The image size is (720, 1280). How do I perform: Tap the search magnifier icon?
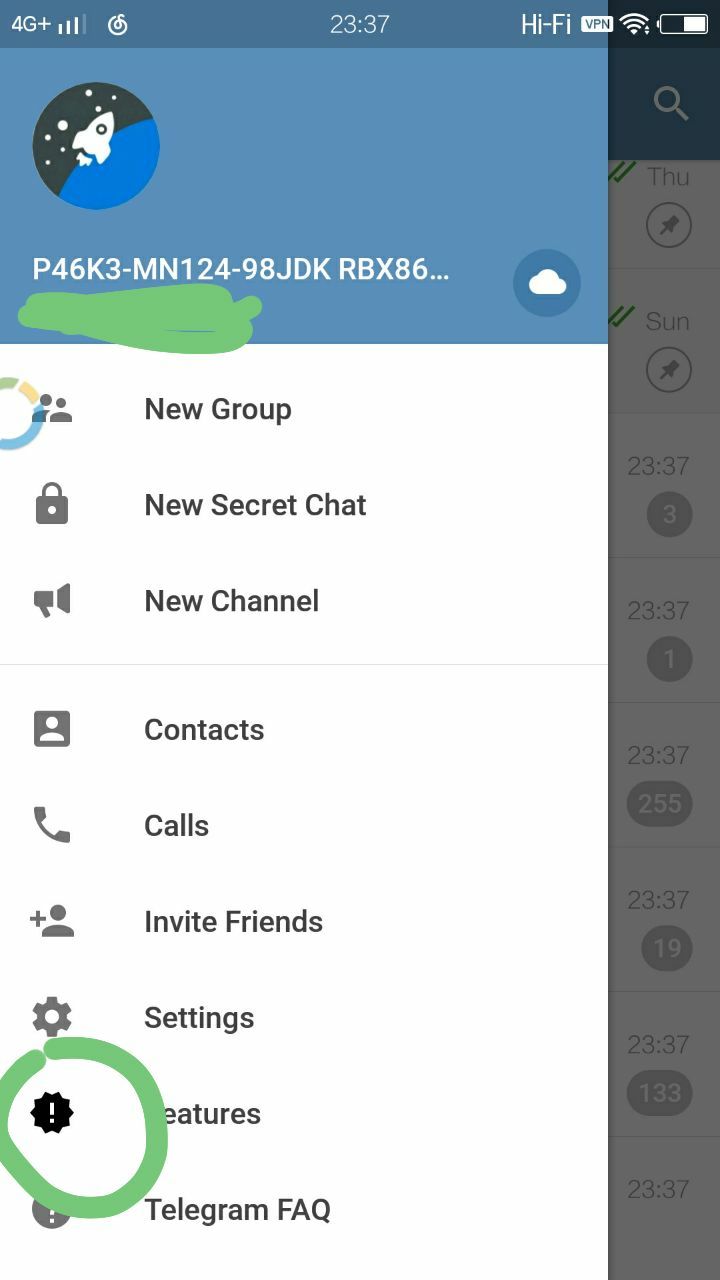click(x=671, y=103)
